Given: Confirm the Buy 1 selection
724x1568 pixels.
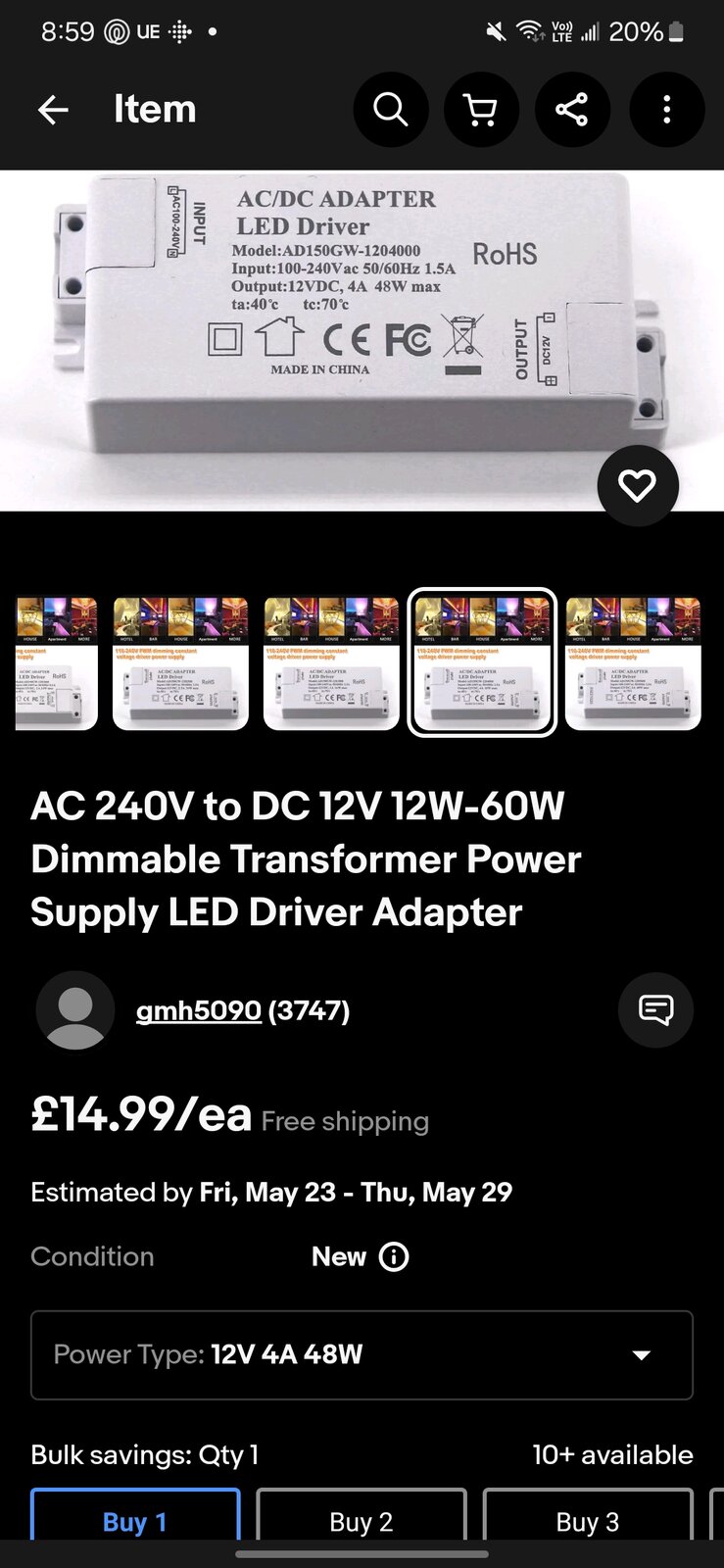Looking at the screenshot, I should click(x=134, y=1521).
